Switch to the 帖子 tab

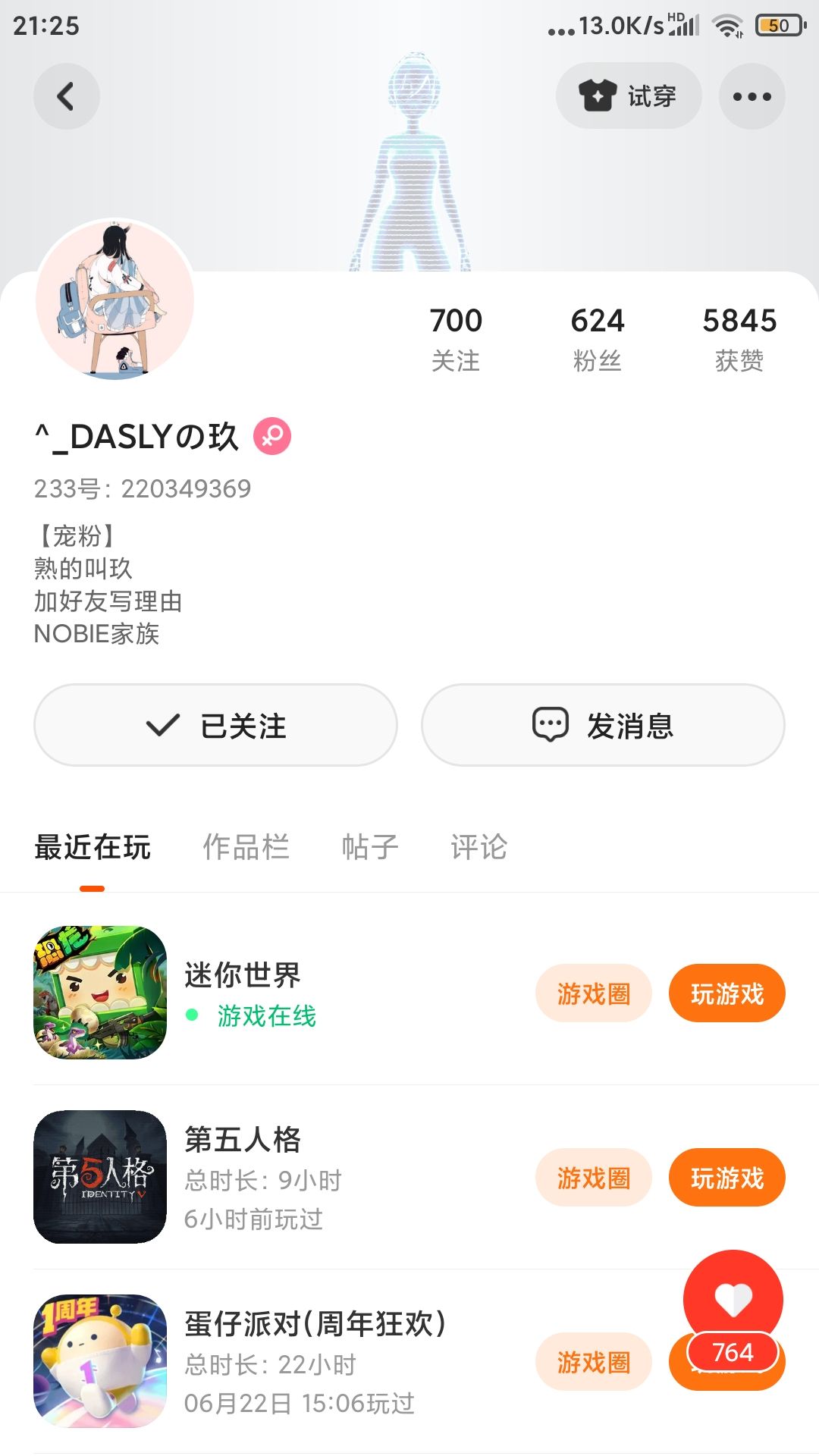[370, 847]
